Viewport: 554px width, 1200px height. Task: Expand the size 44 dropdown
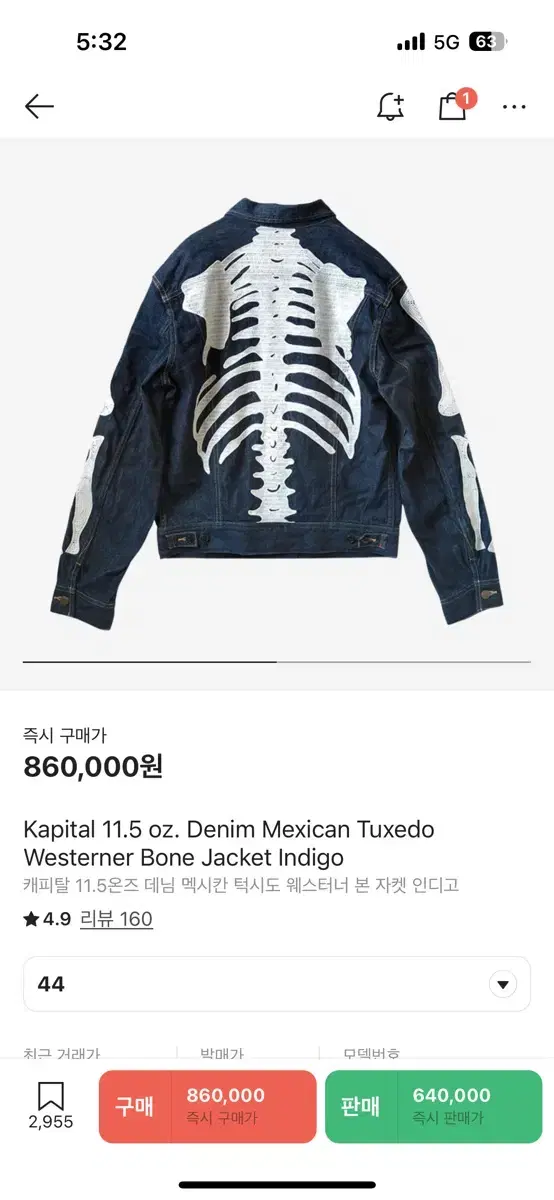(277, 984)
